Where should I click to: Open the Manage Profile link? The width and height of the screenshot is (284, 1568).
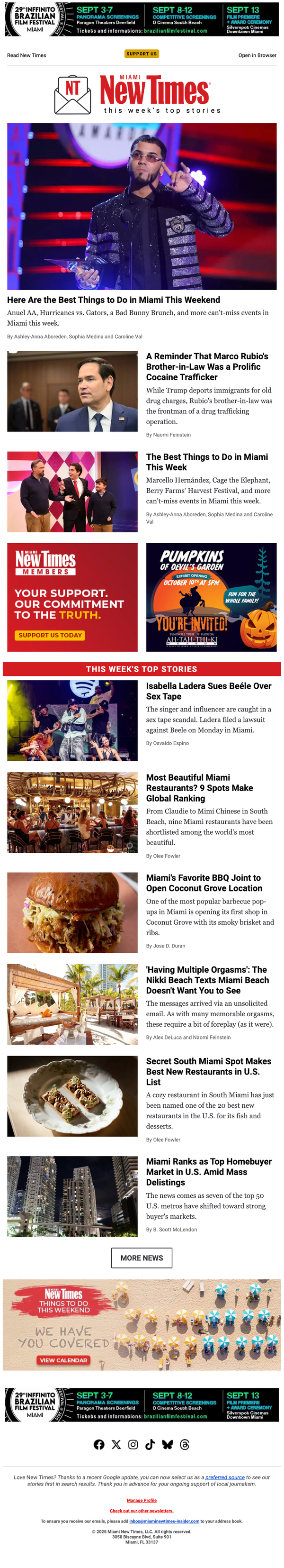coord(142,1500)
